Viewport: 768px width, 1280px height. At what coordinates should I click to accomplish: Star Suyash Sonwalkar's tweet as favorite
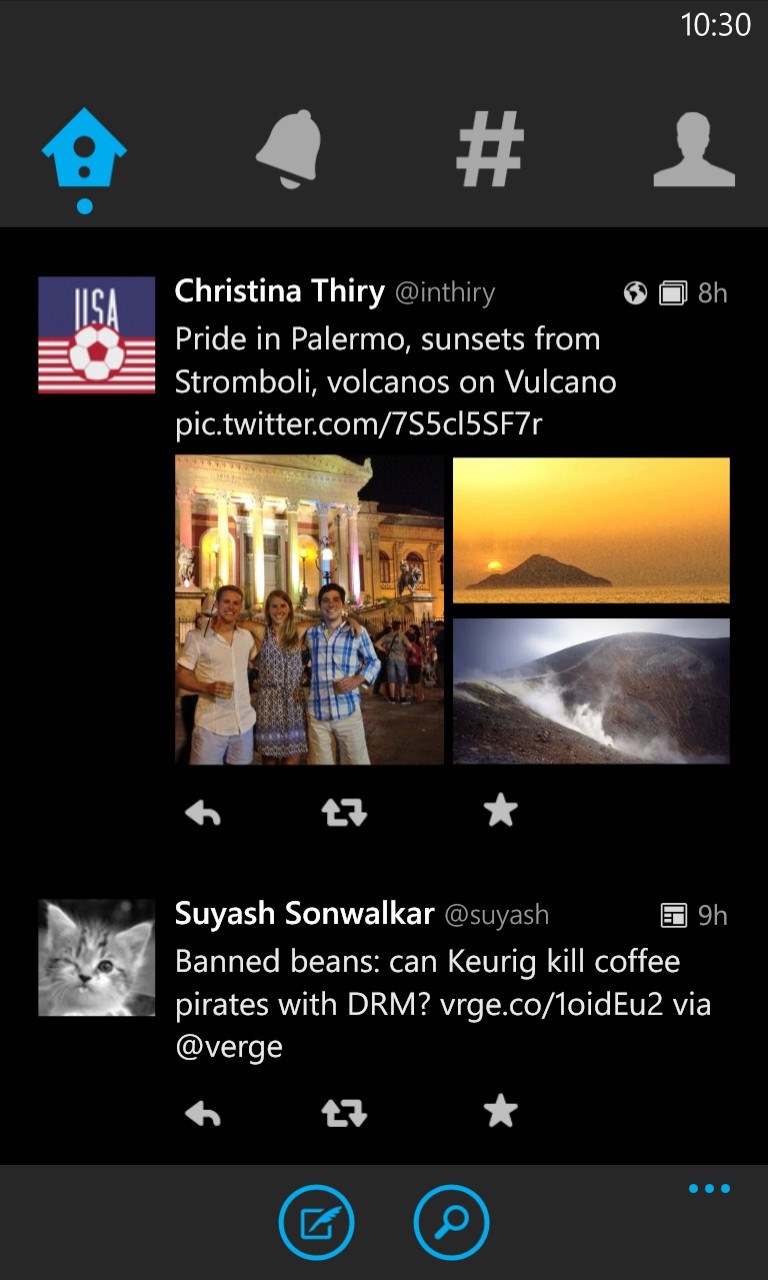tap(500, 1110)
